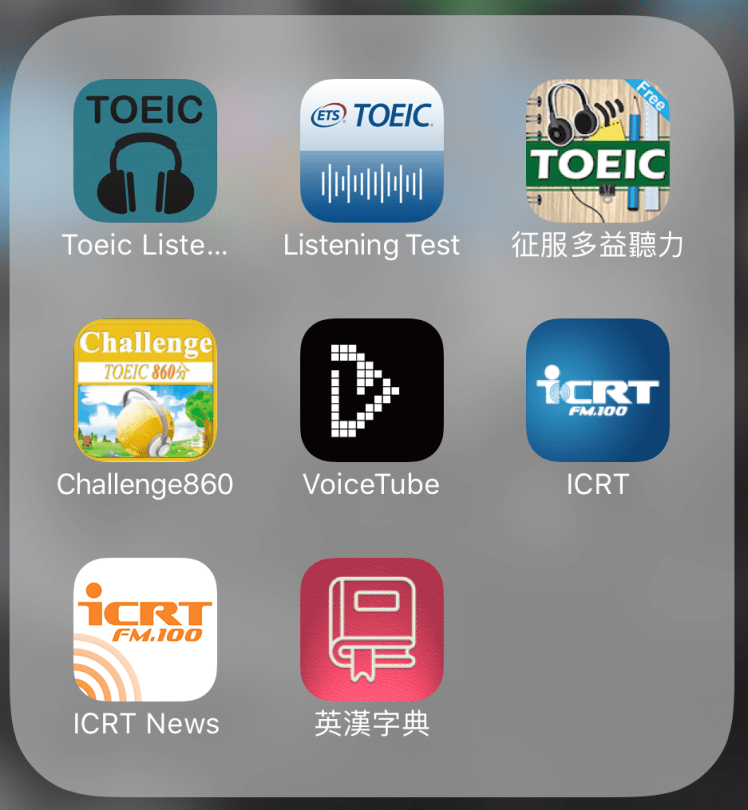Start the Challenge860 TOEIC app
The width and height of the screenshot is (748, 810).
(x=145, y=389)
